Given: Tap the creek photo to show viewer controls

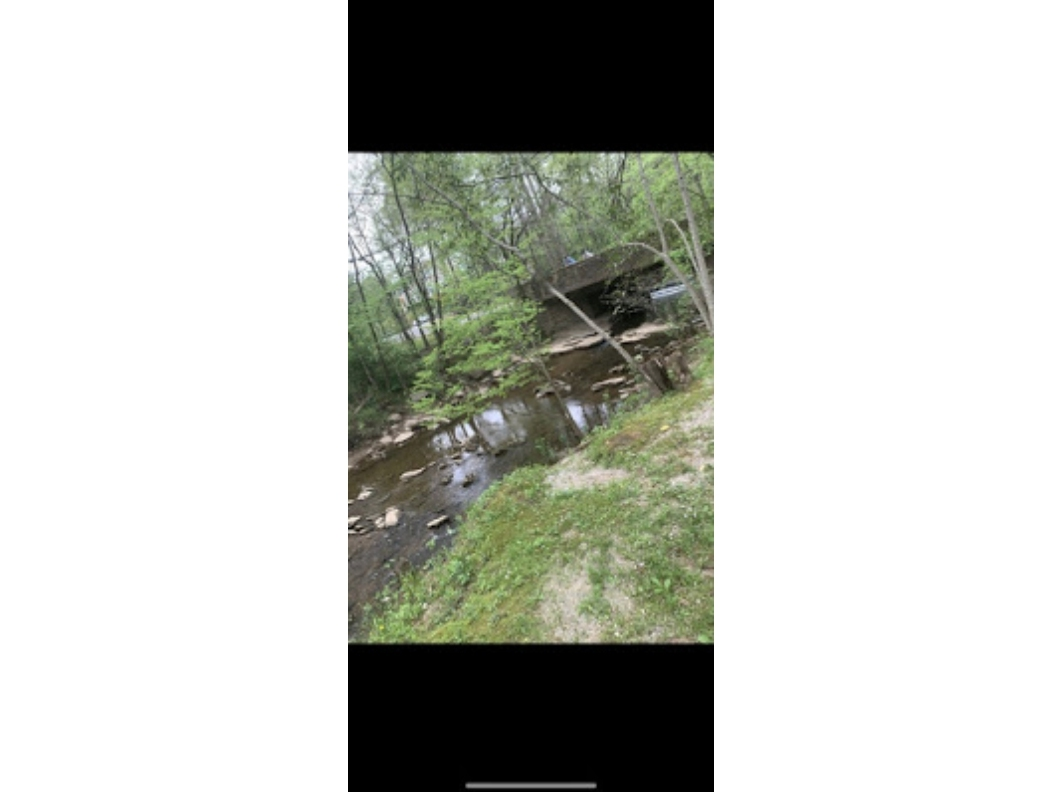Looking at the screenshot, I should point(530,397).
